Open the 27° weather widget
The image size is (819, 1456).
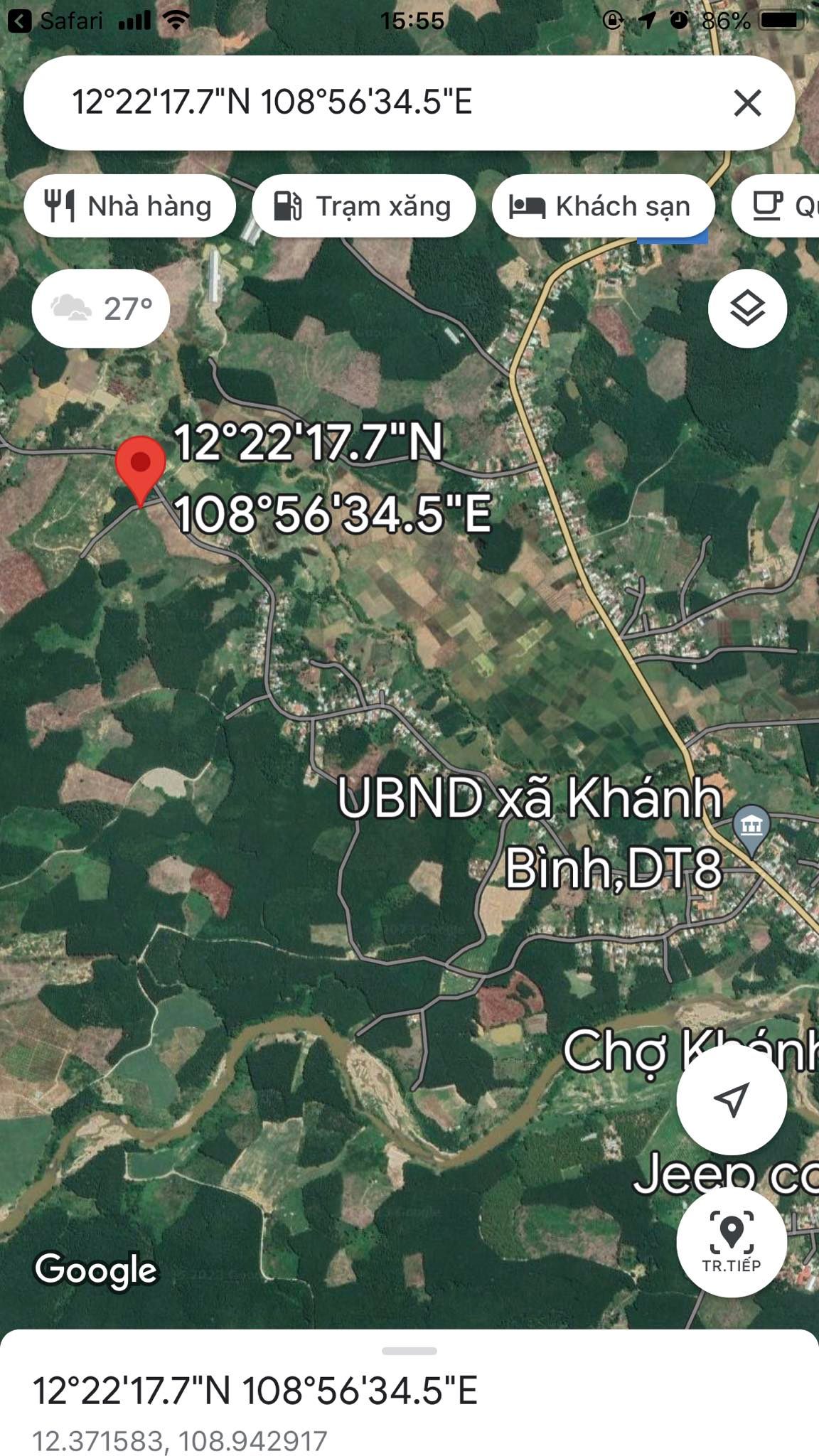click(x=101, y=309)
